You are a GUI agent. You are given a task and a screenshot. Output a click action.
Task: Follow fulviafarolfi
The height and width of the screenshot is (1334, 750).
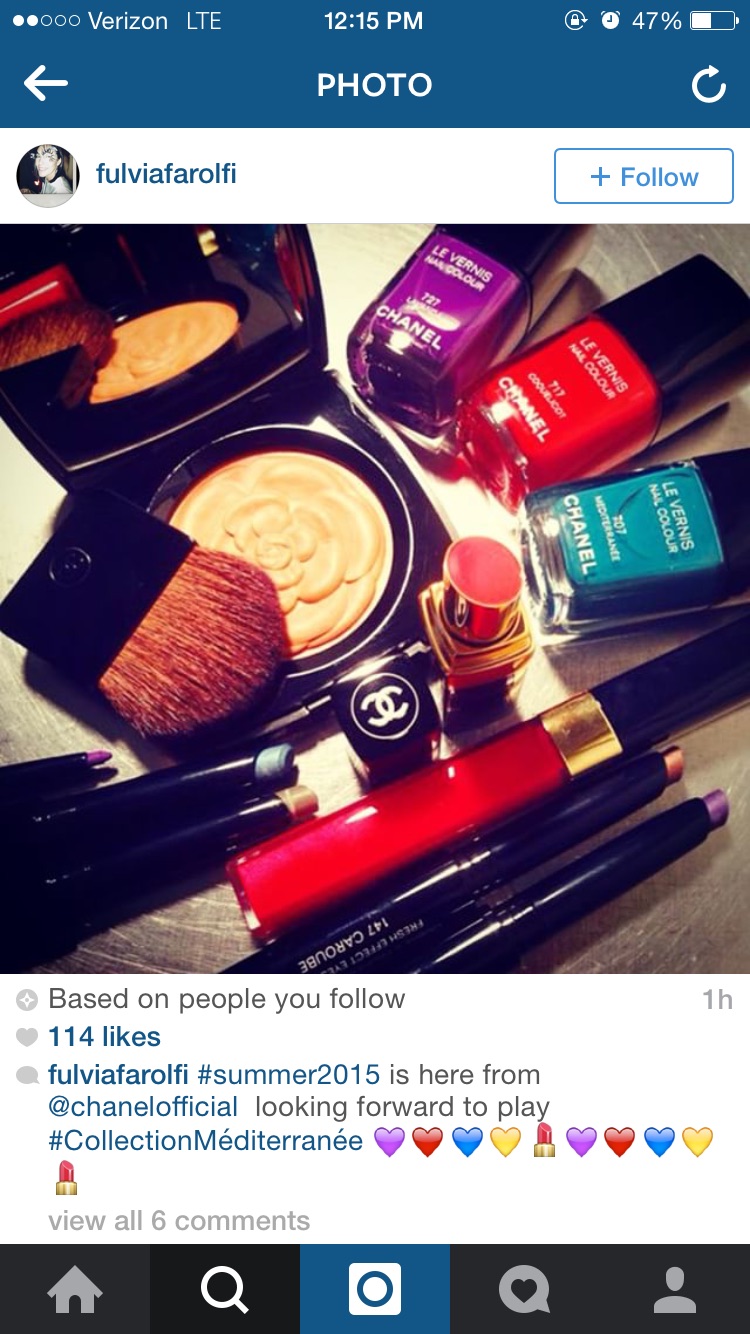pos(644,176)
